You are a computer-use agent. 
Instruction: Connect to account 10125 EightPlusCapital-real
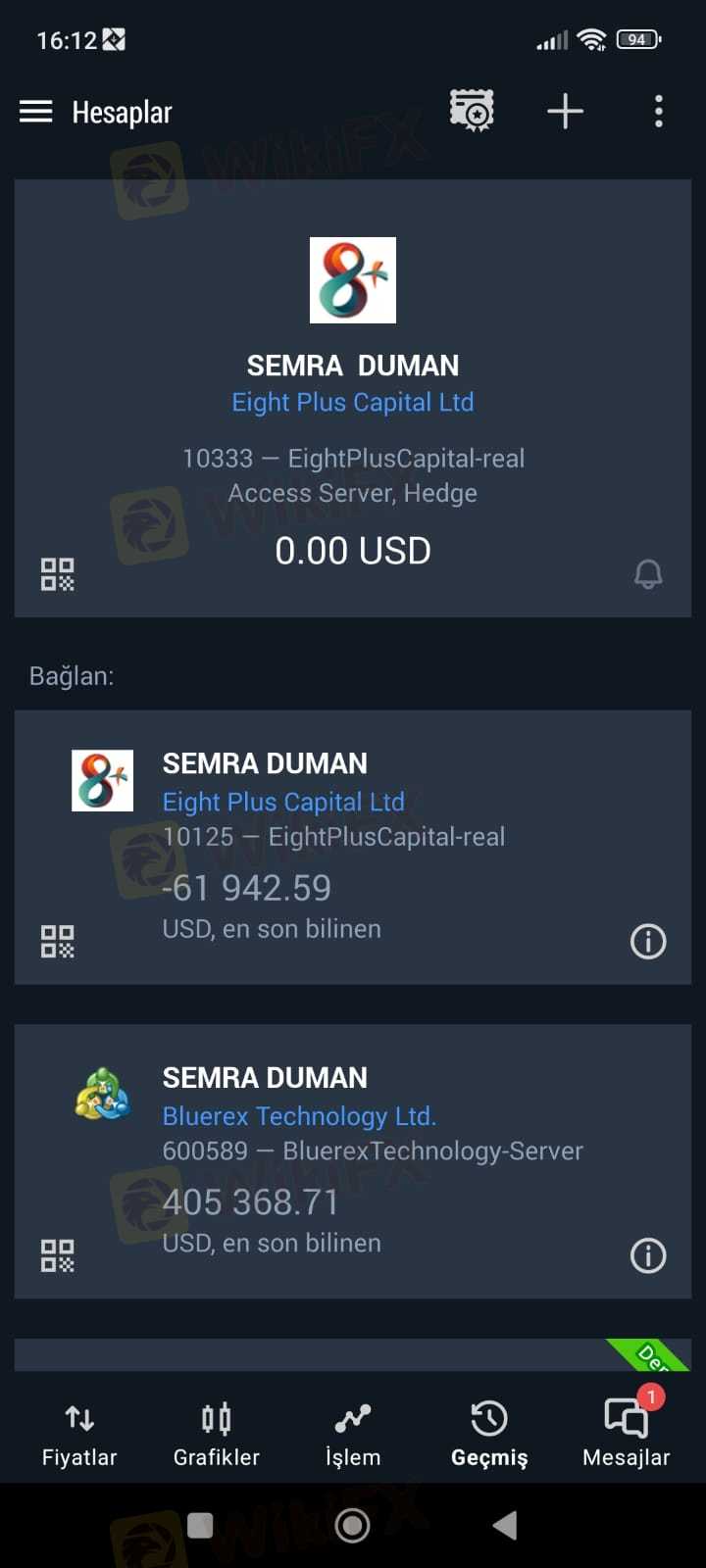click(x=353, y=848)
